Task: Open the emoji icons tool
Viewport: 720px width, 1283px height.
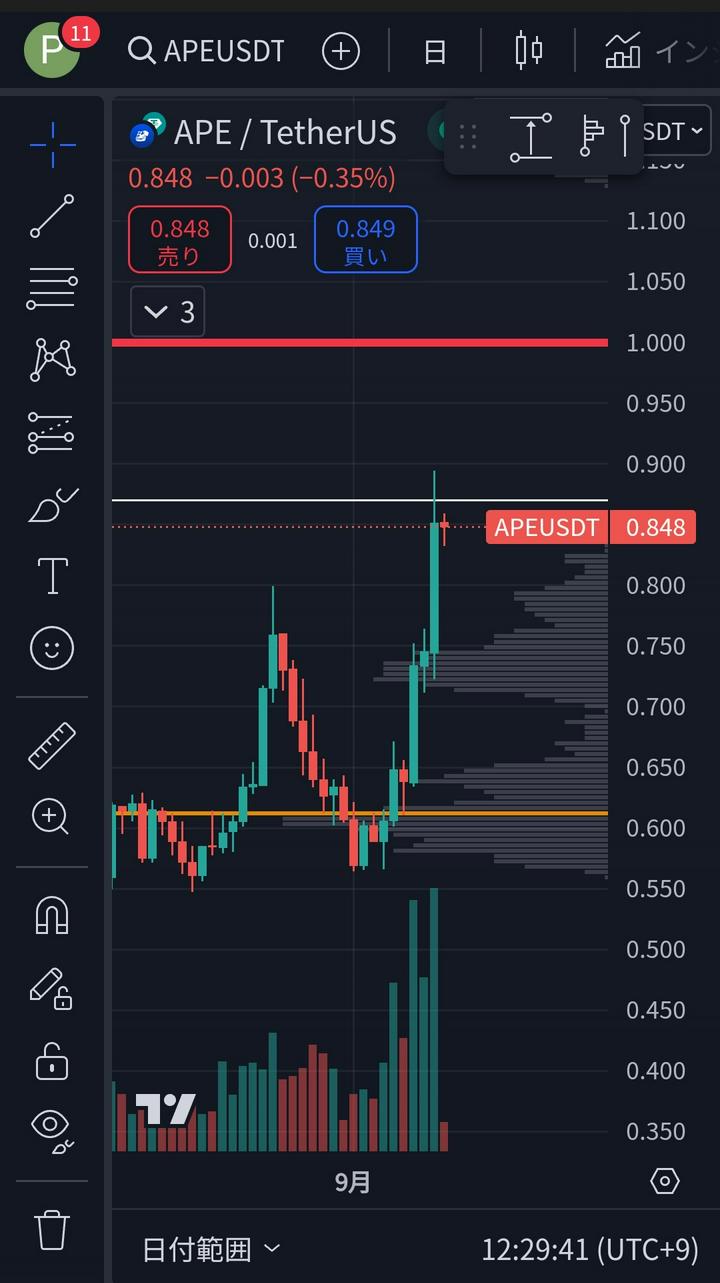Action: click(52, 648)
